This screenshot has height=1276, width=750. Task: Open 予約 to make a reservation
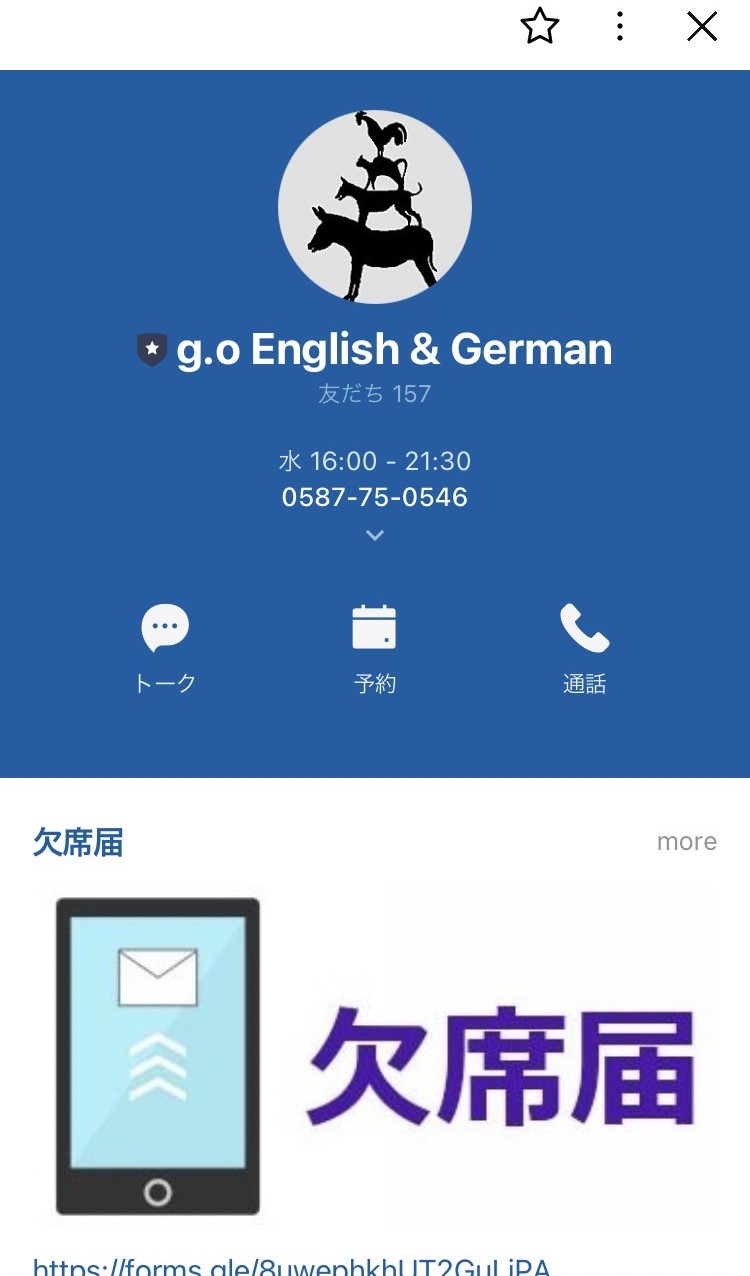[375, 649]
